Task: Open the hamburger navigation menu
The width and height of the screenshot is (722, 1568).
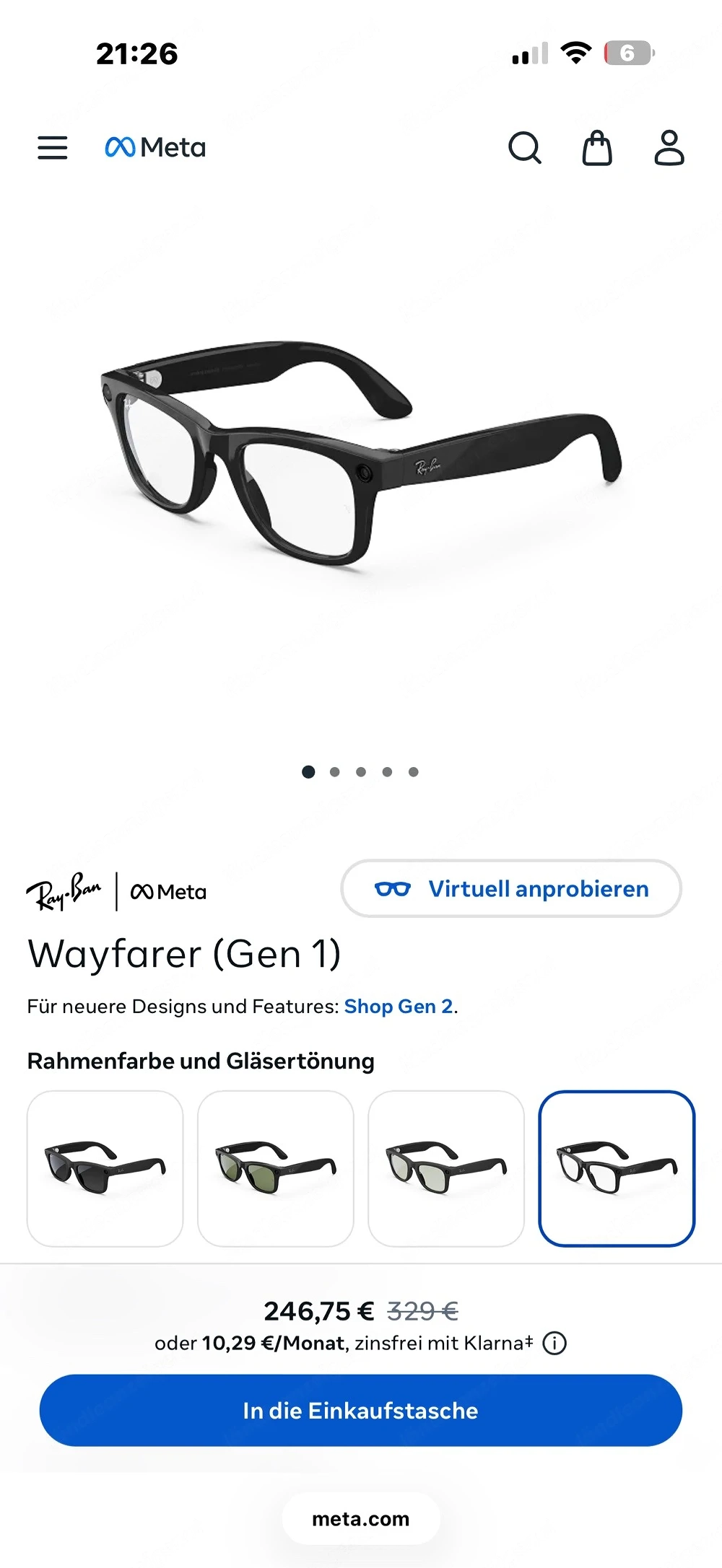Action: pos(51,147)
